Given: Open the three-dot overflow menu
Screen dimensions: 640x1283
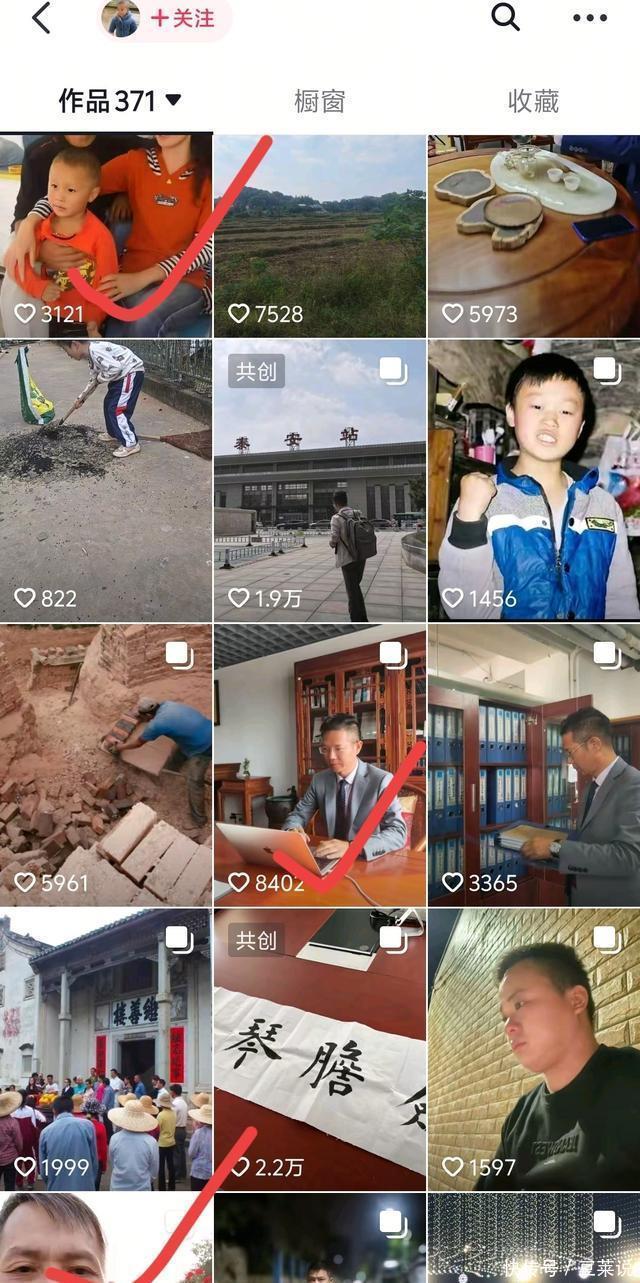Looking at the screenshot, I should (589, 18).
